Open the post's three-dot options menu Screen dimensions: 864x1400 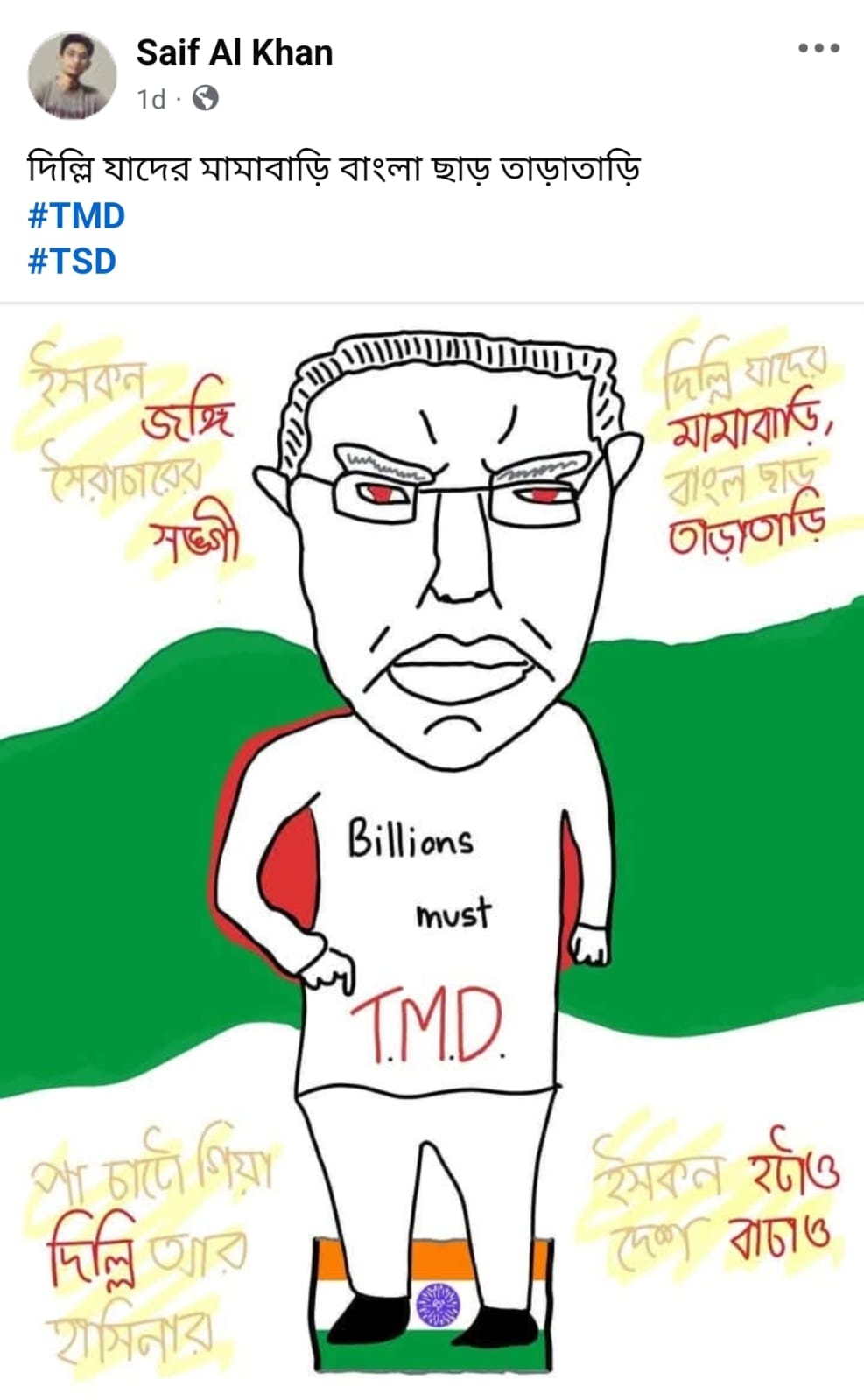pos(818,48)
